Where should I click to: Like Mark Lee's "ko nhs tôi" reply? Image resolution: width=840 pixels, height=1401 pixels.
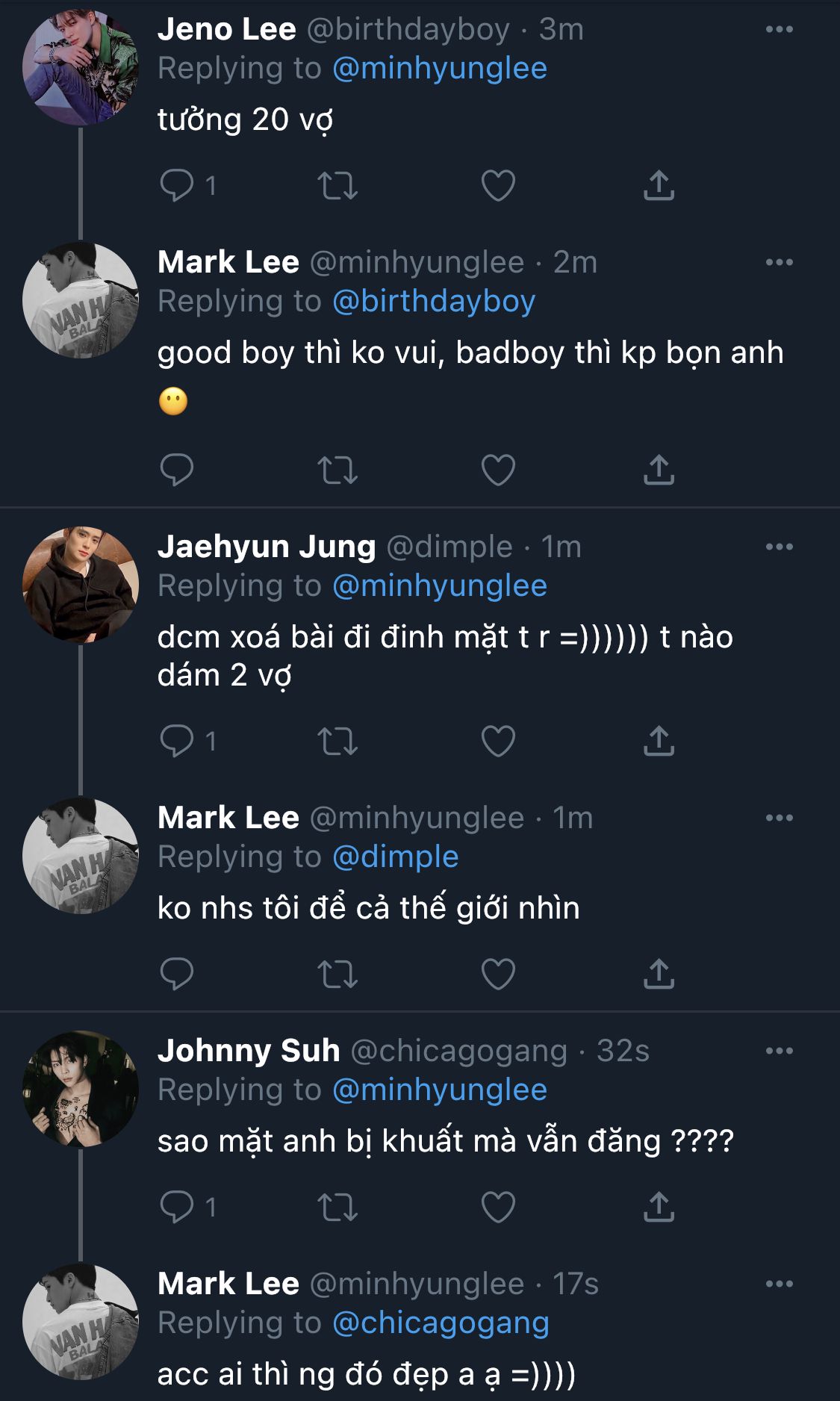tap(498, 975)
